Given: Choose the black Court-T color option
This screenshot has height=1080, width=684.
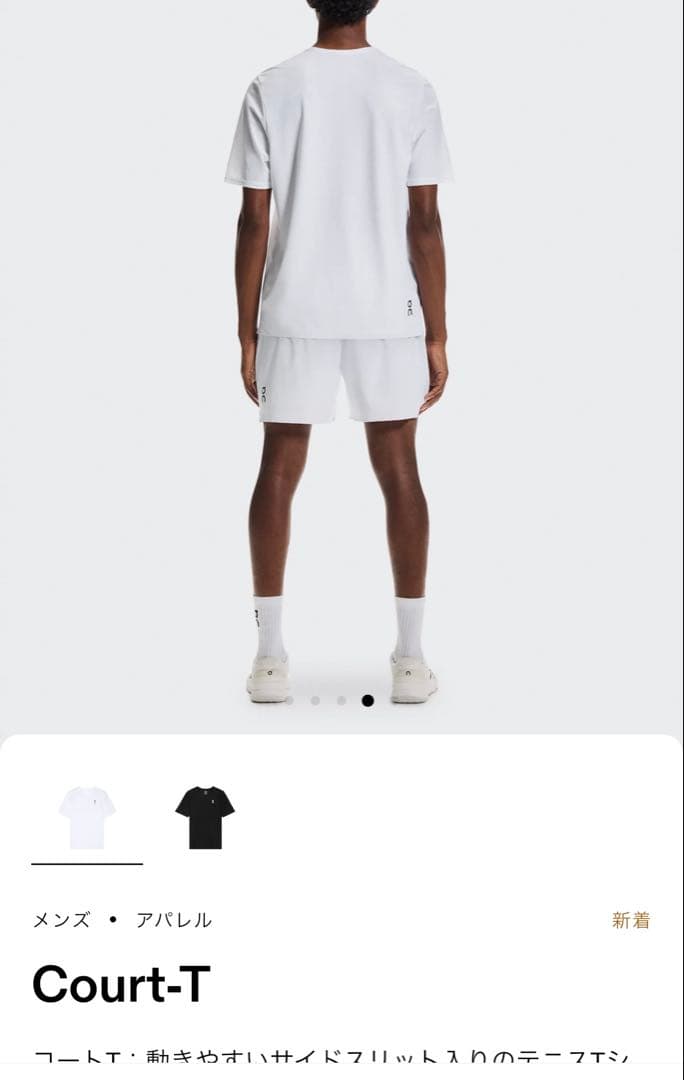Looking at the screenshot, I should click(204, 817).
